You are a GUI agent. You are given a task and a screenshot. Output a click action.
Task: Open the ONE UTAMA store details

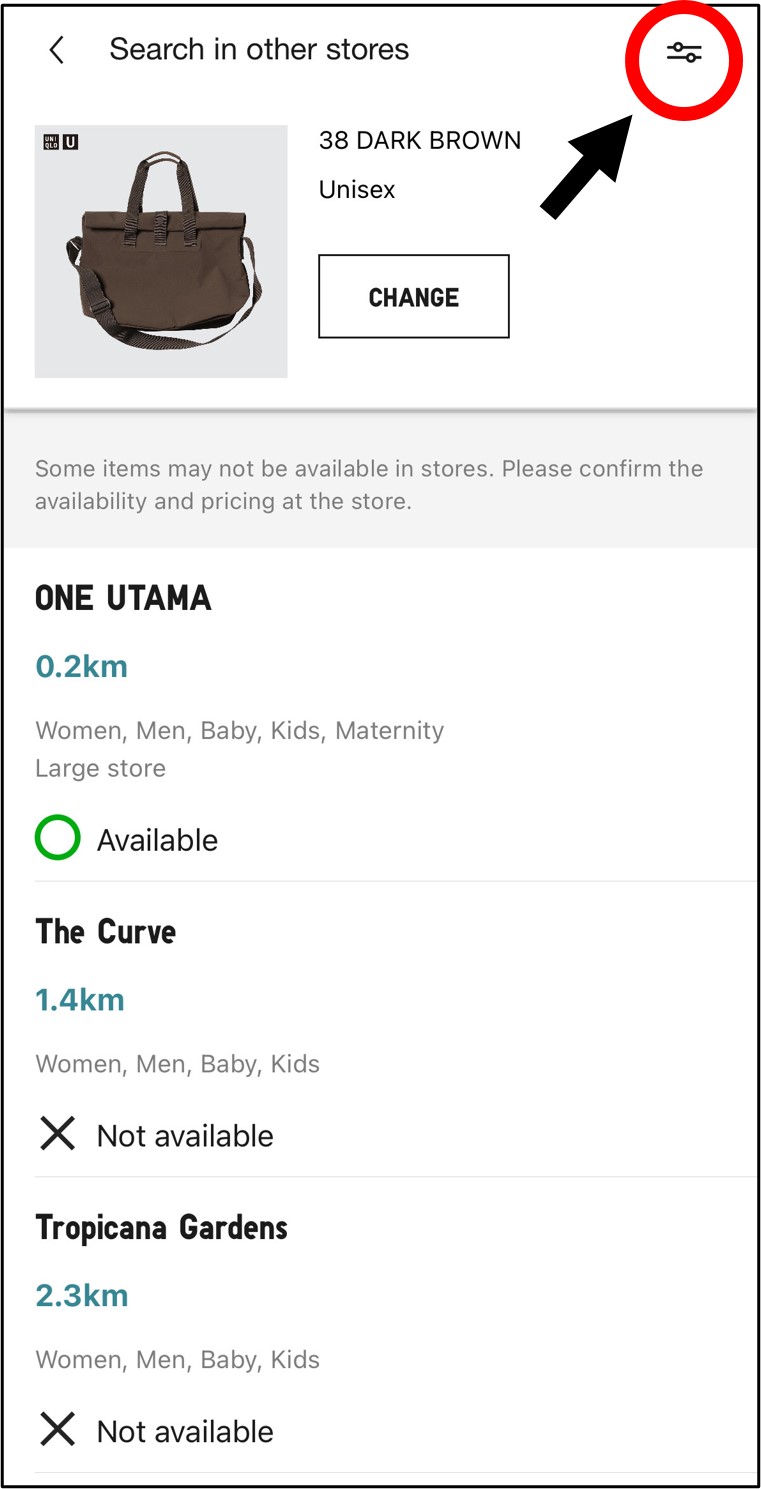(x=123, y=598)
